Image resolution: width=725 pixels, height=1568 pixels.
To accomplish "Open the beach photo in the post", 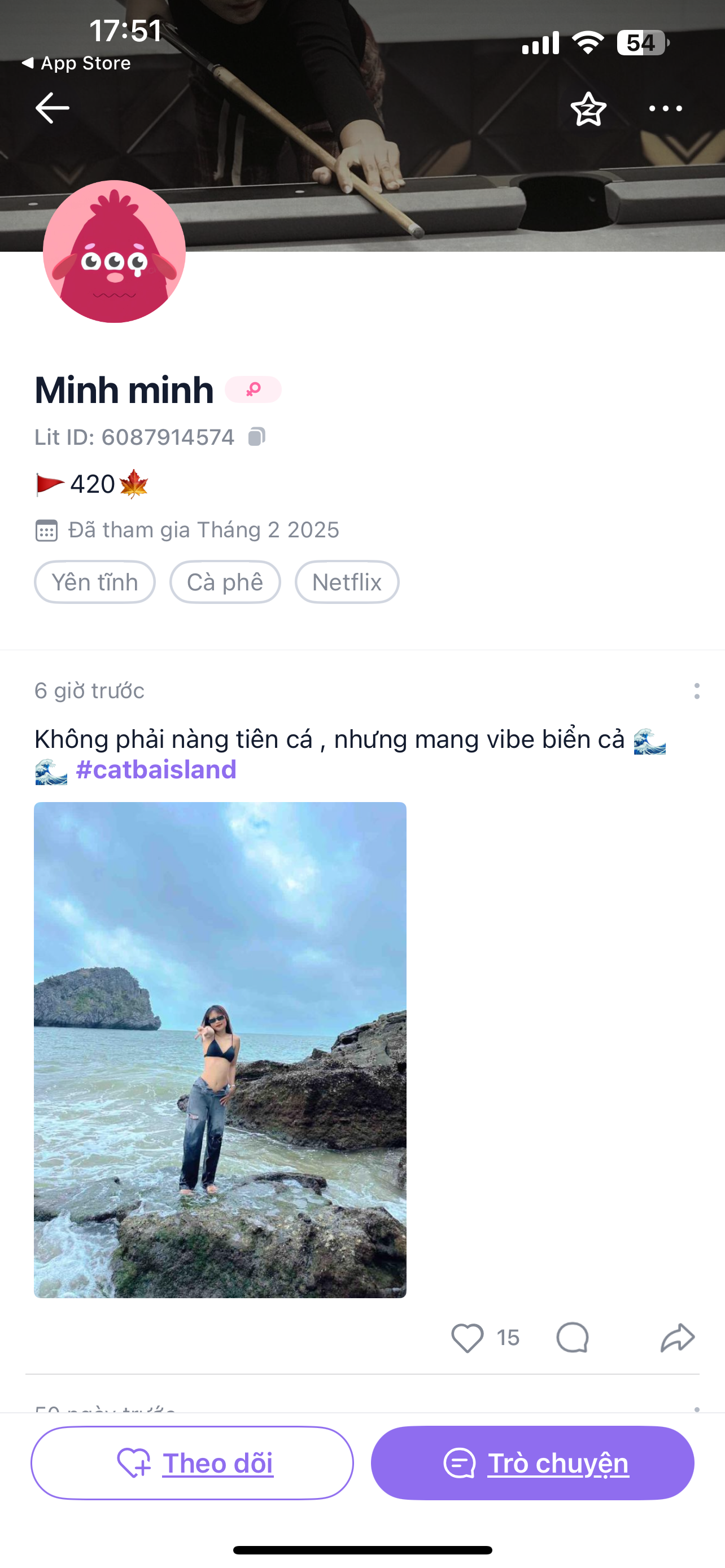I will point(220,1049).
